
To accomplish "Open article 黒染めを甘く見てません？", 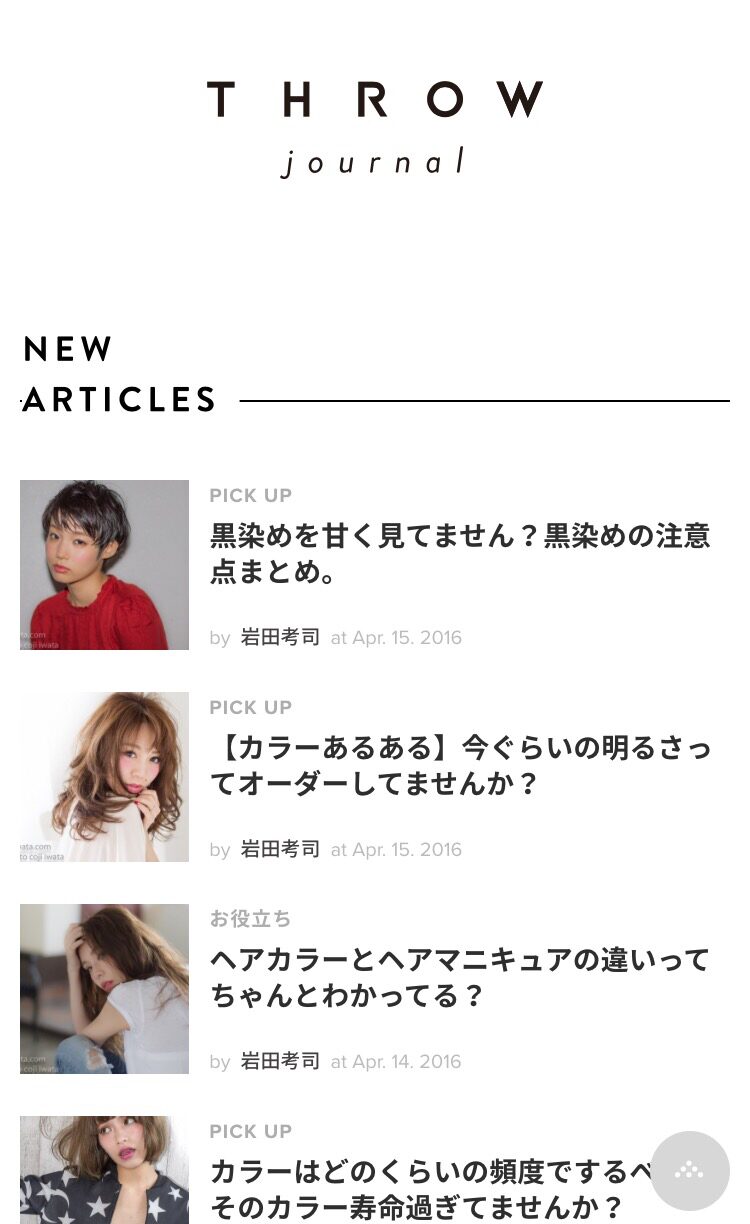I will click(x=460, y=554).
